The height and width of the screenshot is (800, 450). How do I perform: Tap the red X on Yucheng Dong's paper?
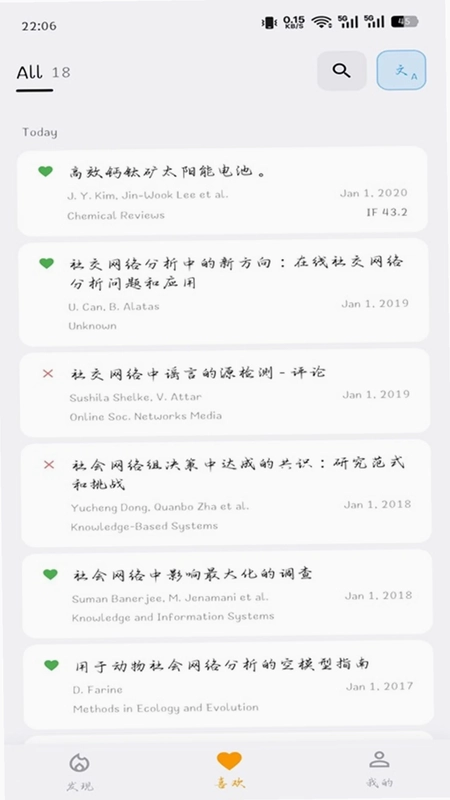[x=49, y=464]
